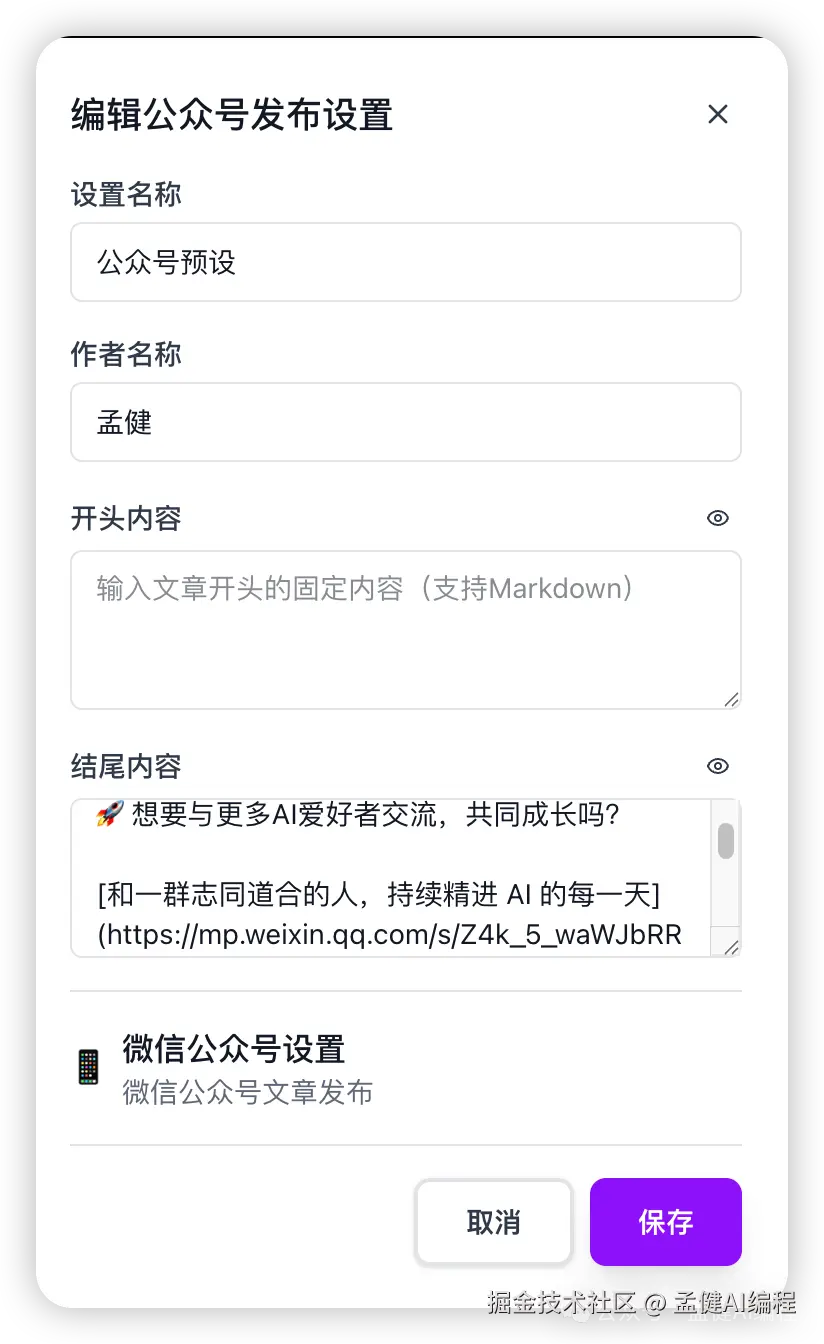Image resolution: width=824 pixels, height=1344 pixels.
Task: Edit the 结尾内容 text area
Action: 390,877
